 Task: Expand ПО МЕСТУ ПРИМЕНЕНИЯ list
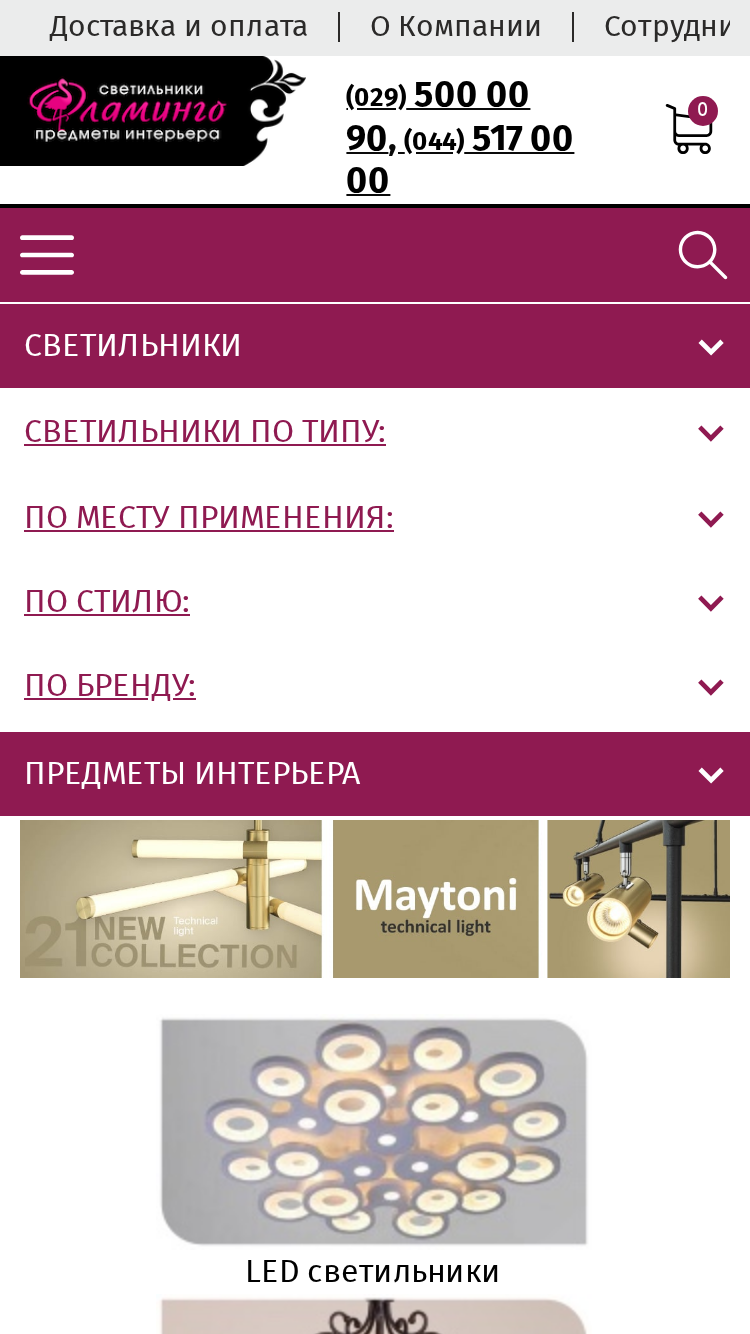375,518
